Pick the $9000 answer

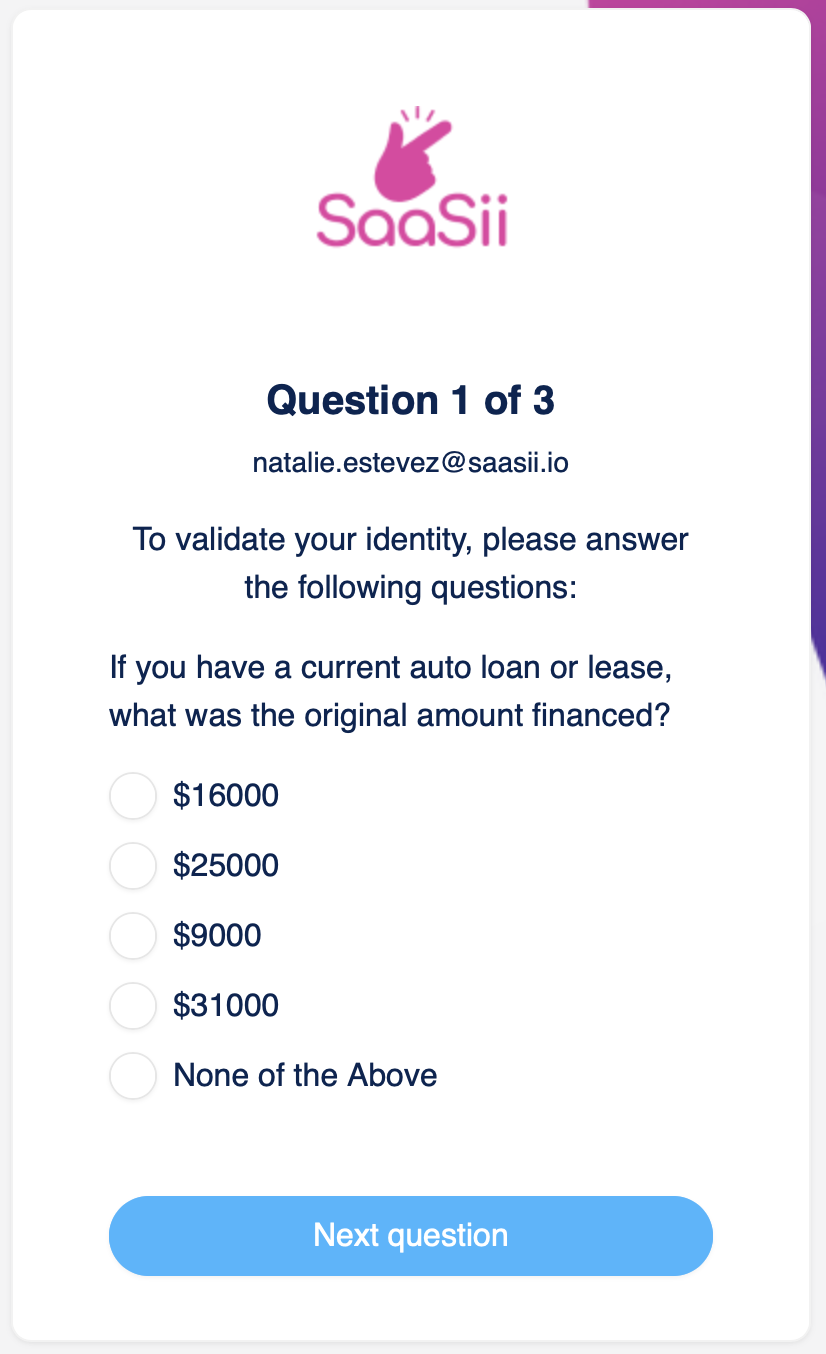[x=133, y=936]
